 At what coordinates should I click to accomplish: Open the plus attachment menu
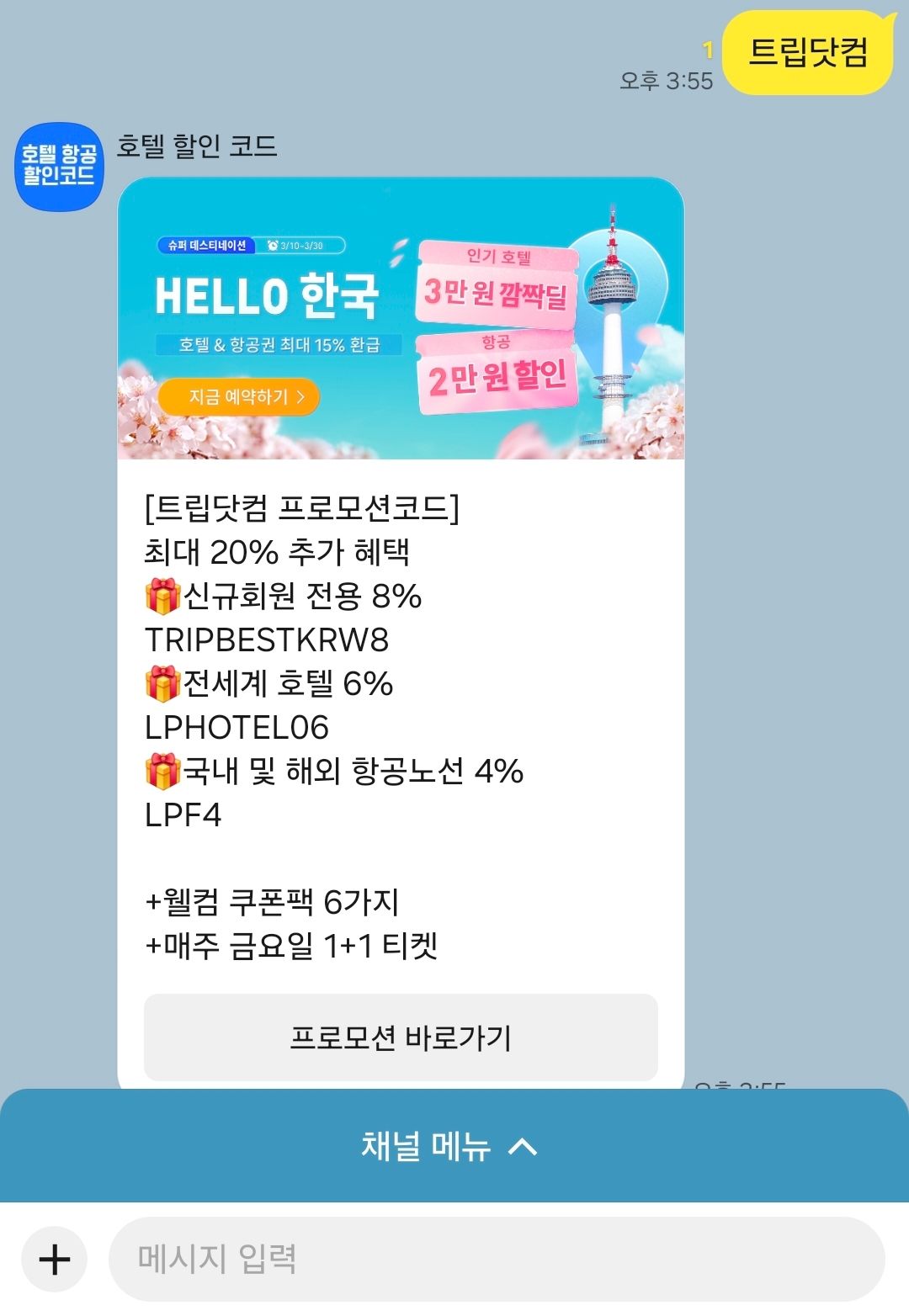coord(55,1260)
